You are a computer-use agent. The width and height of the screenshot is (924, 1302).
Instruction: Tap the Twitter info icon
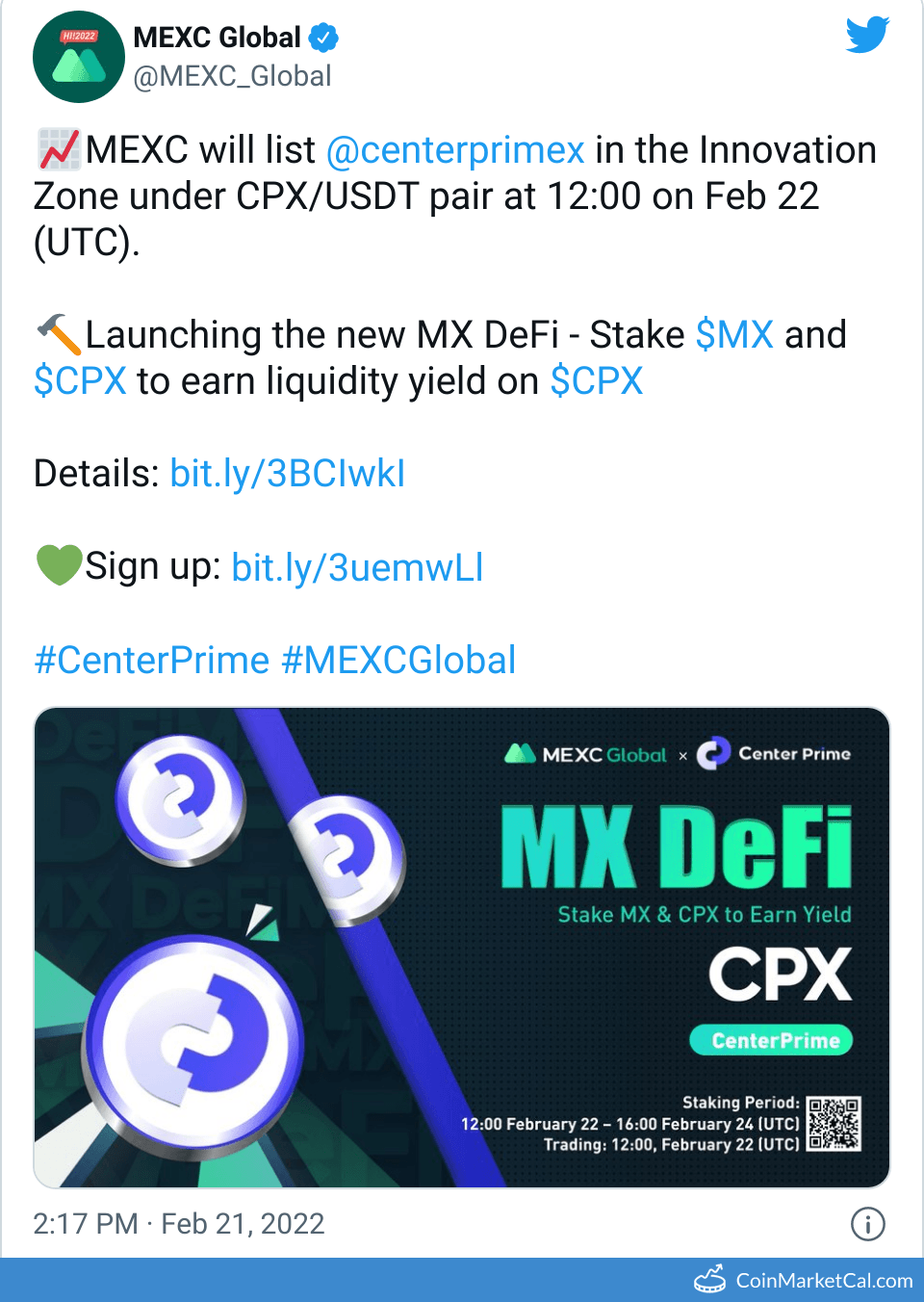click(867, 1224)
